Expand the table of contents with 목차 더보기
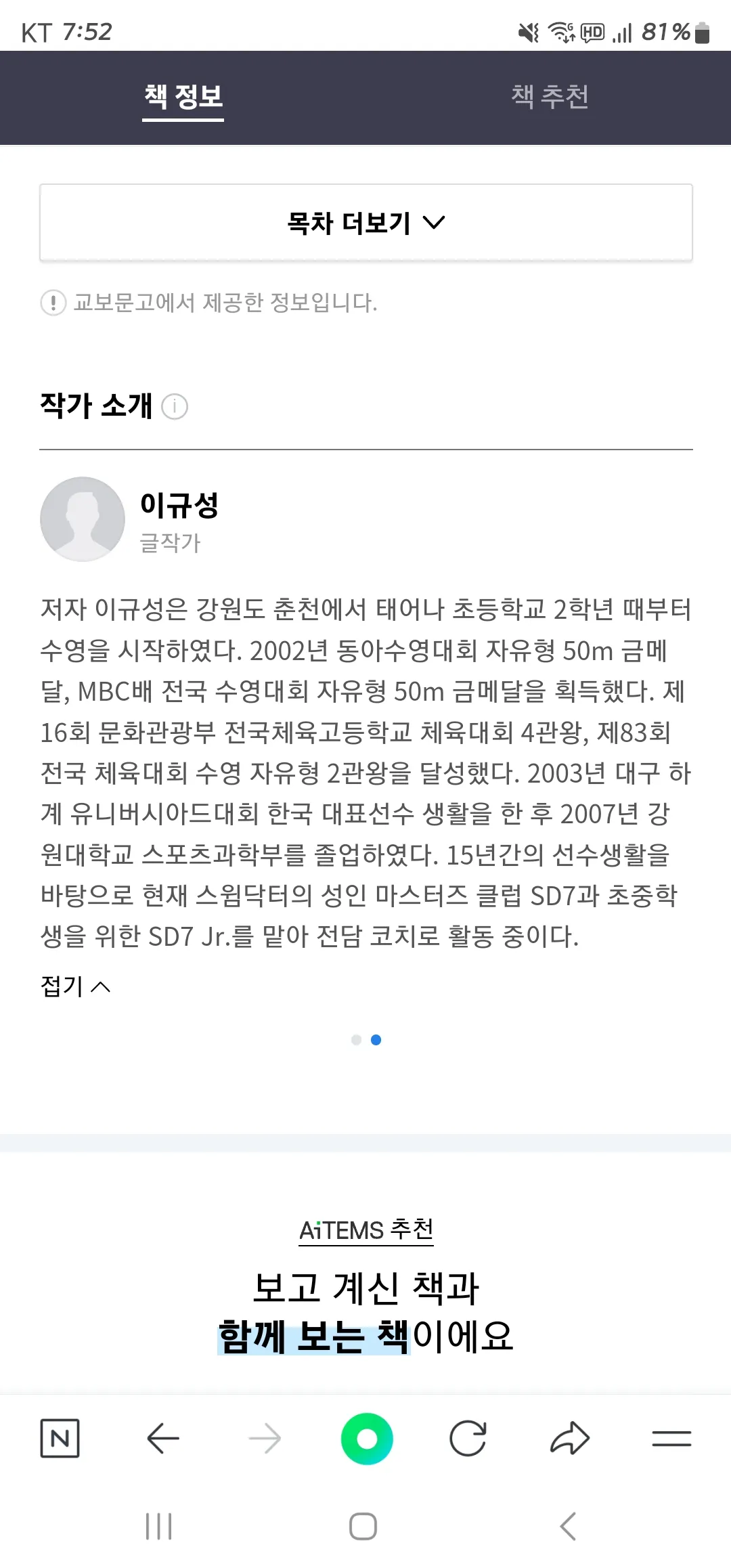This screenshot has width=731, height=1568. point(349,222)
